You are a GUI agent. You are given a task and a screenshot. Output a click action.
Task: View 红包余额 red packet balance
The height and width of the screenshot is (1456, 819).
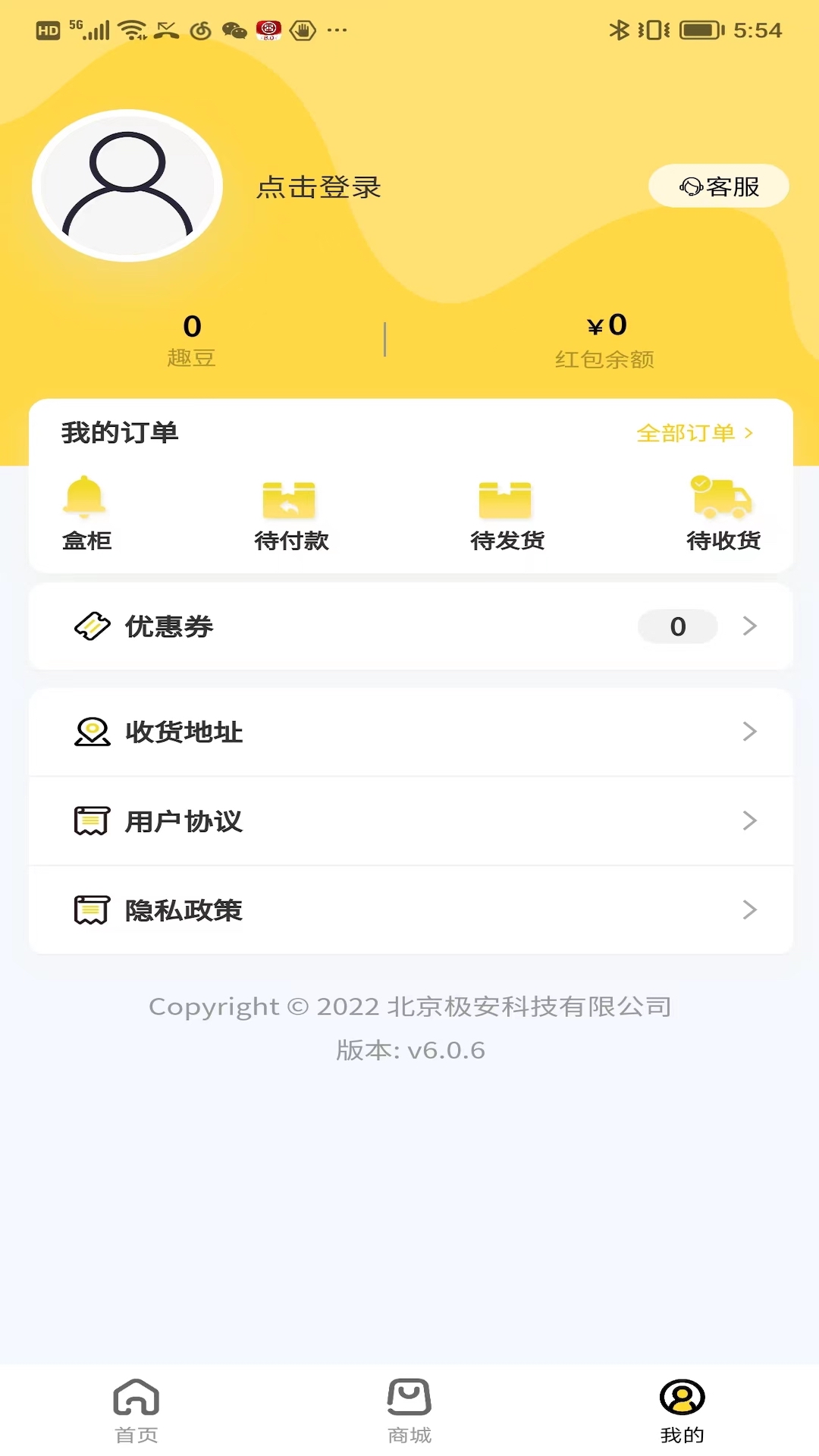tap(605, 340)
